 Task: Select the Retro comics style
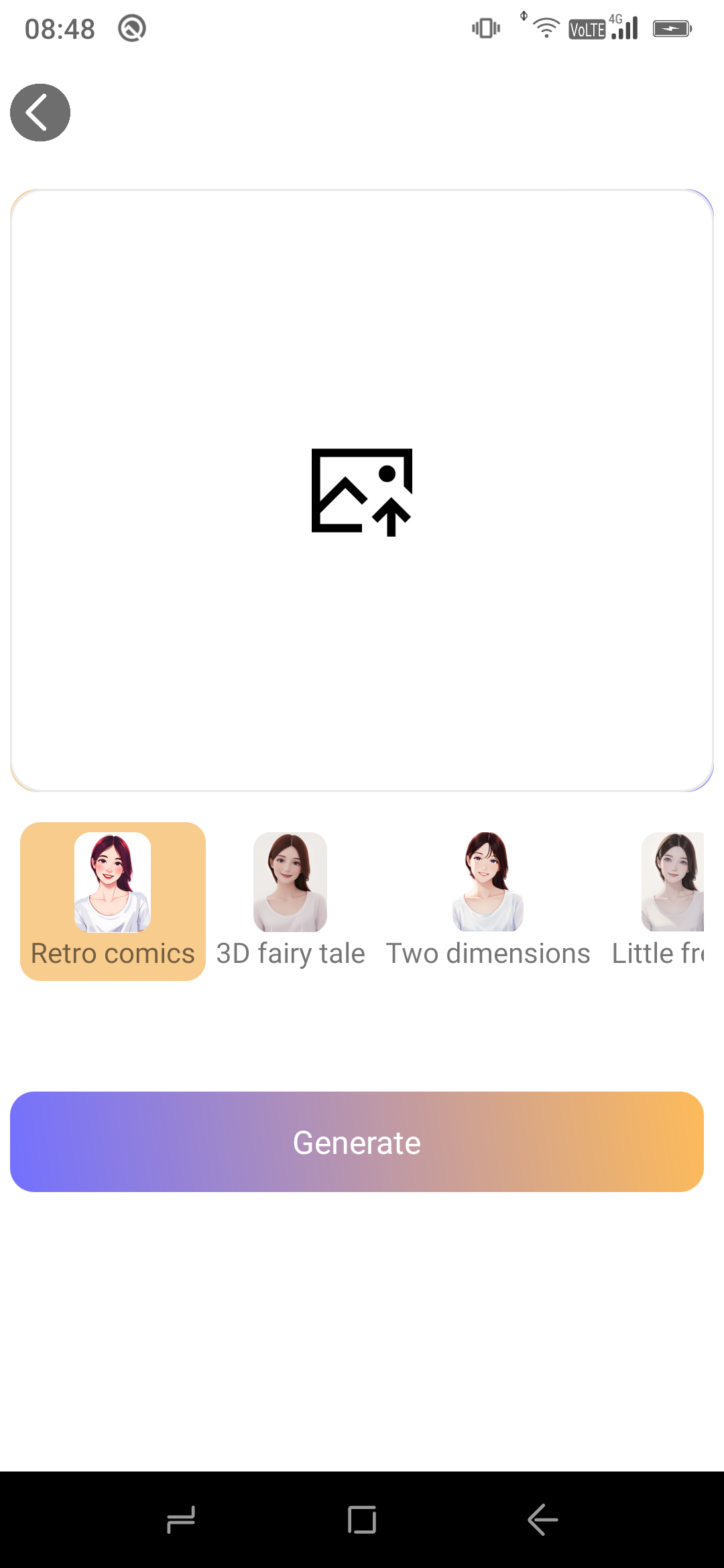(113, 901)
